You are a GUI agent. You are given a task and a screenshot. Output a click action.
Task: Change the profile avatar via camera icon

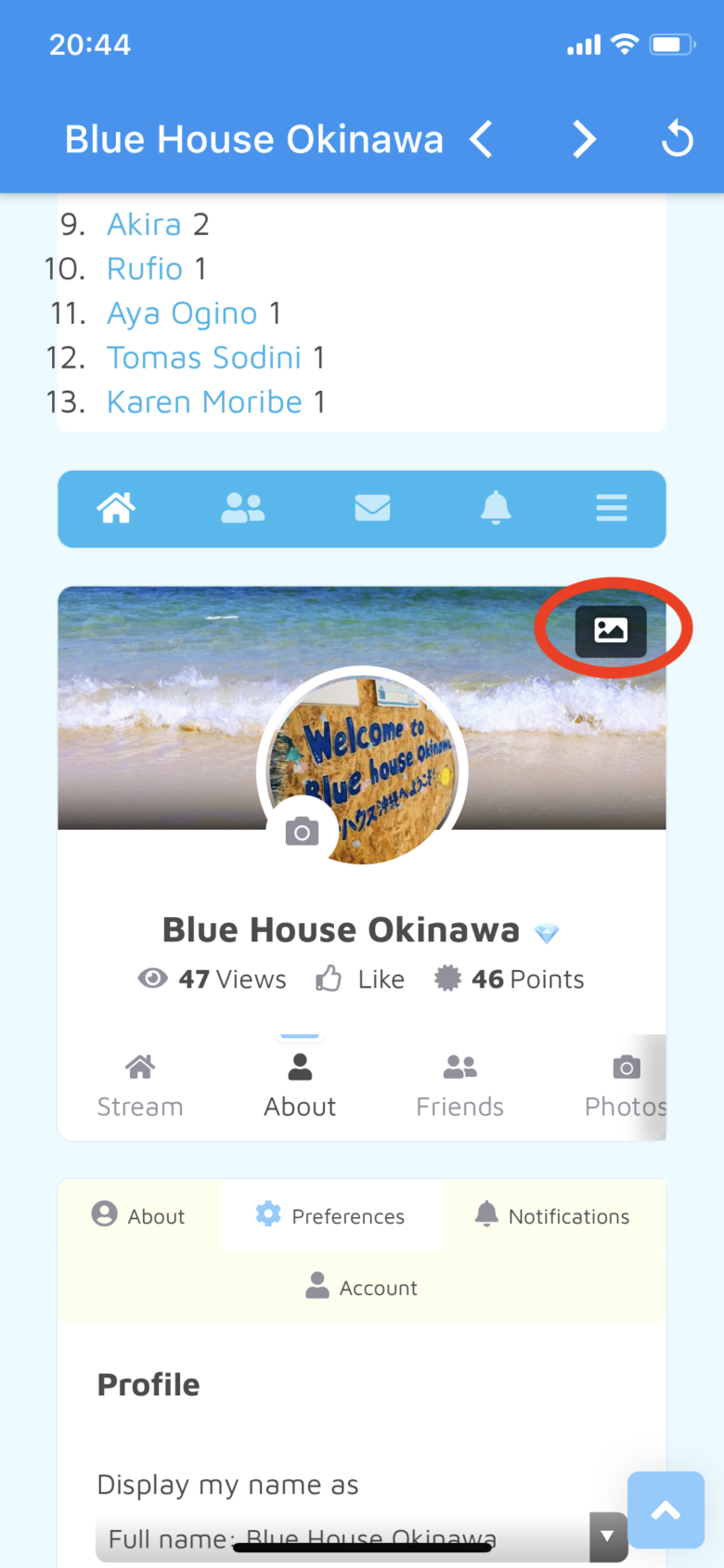pos(302,832)
